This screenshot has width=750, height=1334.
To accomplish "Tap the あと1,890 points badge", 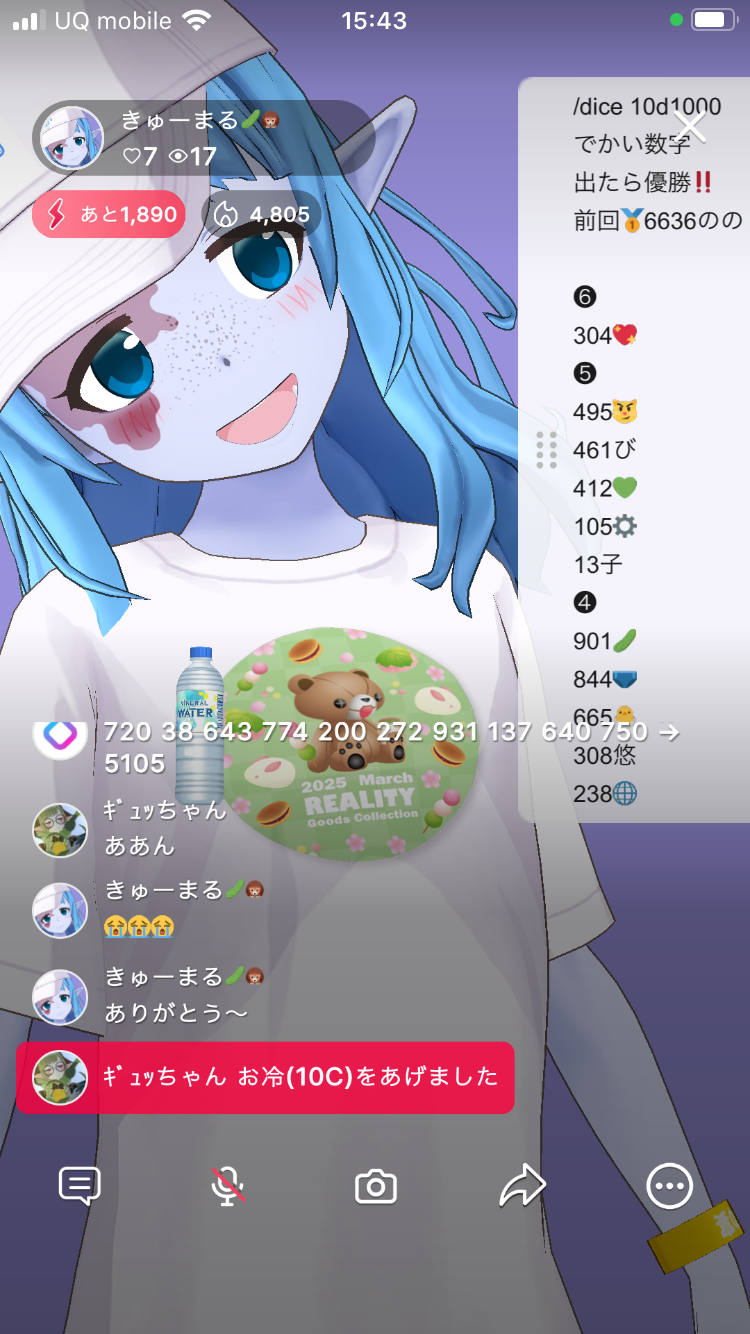I will [109, 214].
